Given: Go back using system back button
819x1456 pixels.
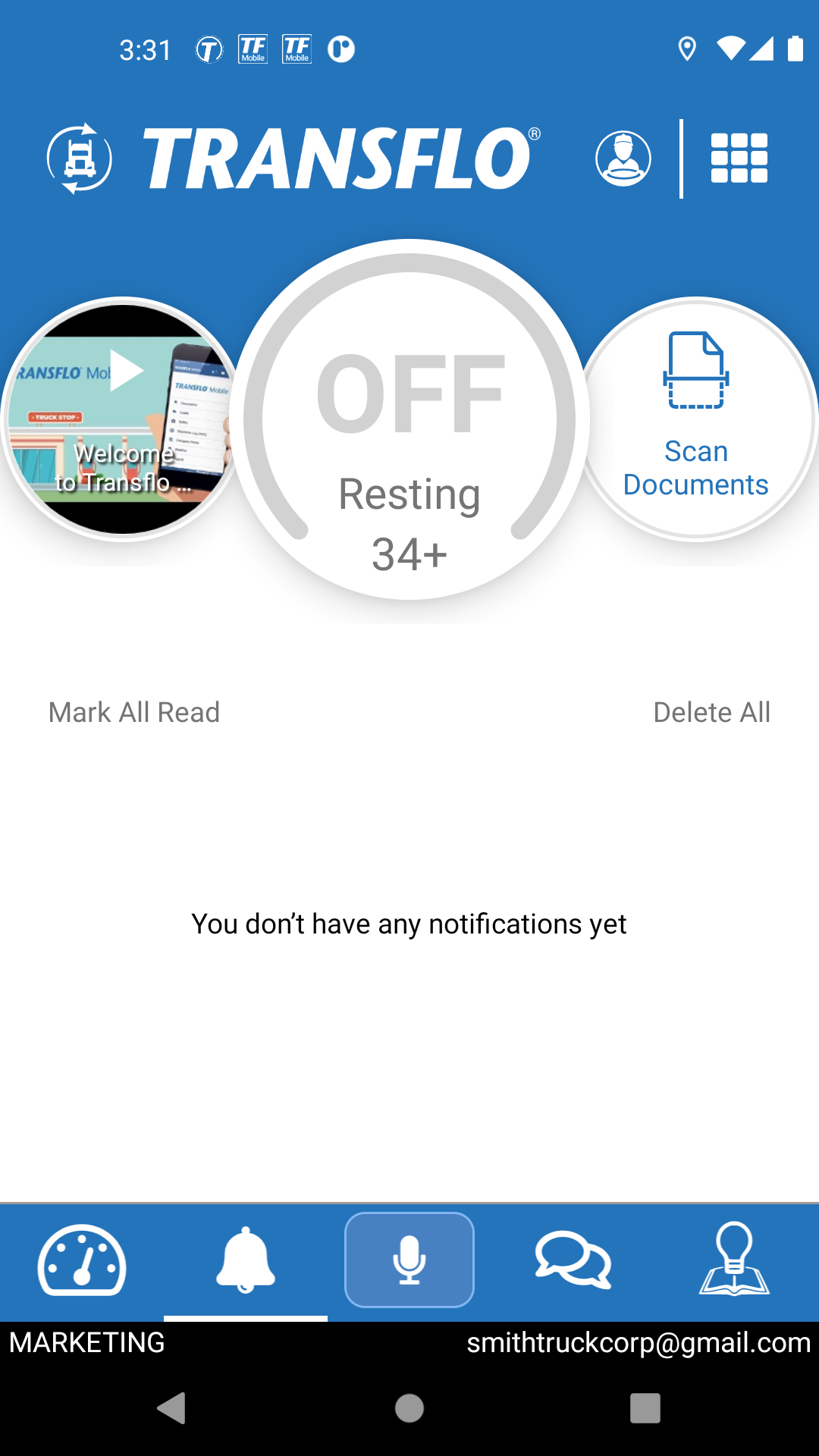Looking at the screenshot, I should [x=172, y=1408].
